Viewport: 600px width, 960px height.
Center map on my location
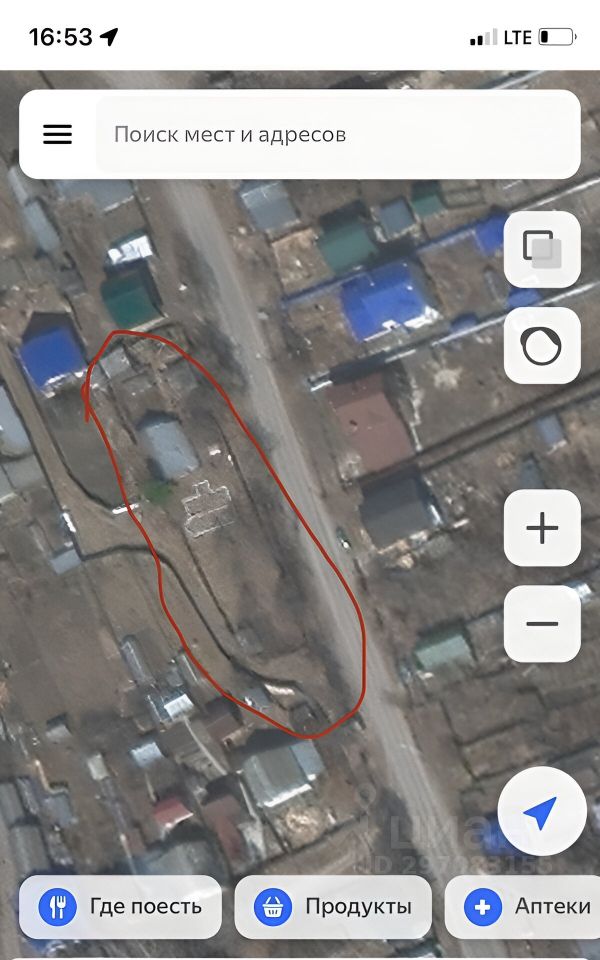[x=542, y=814]
